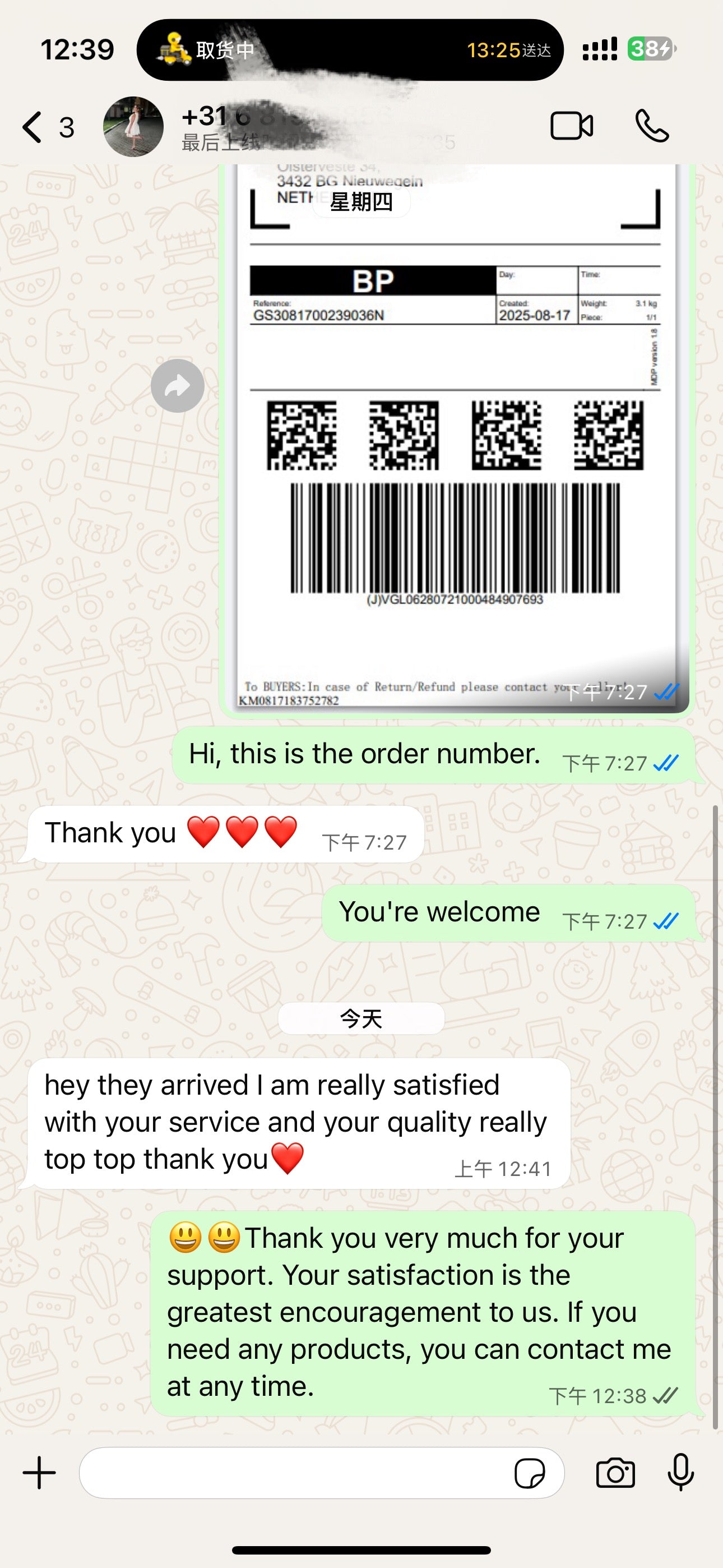
Task: Open the contact's profile photo
Action: click(x=133, y=127)
